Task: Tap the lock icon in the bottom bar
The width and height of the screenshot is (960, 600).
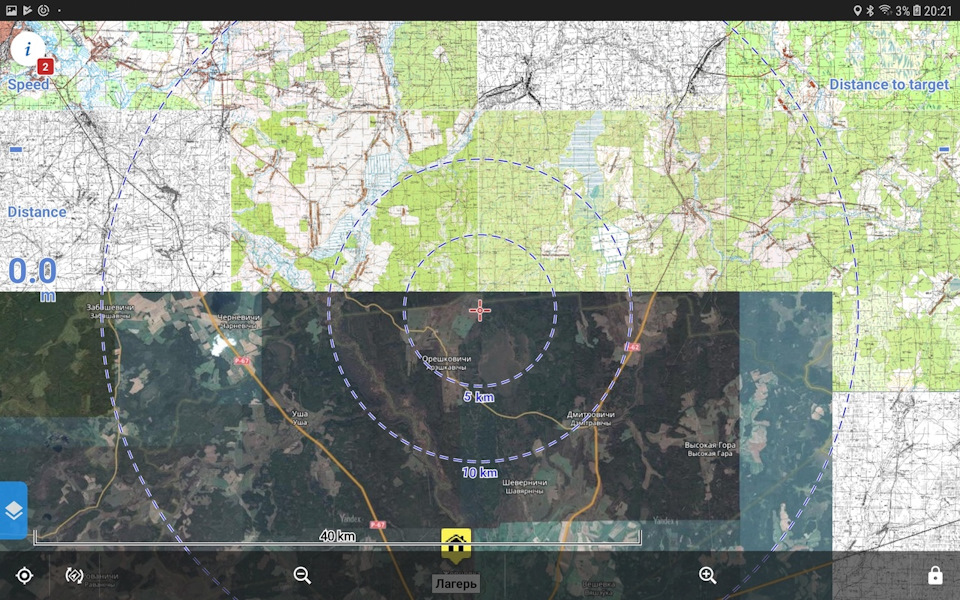Action: tap(935, 575)
